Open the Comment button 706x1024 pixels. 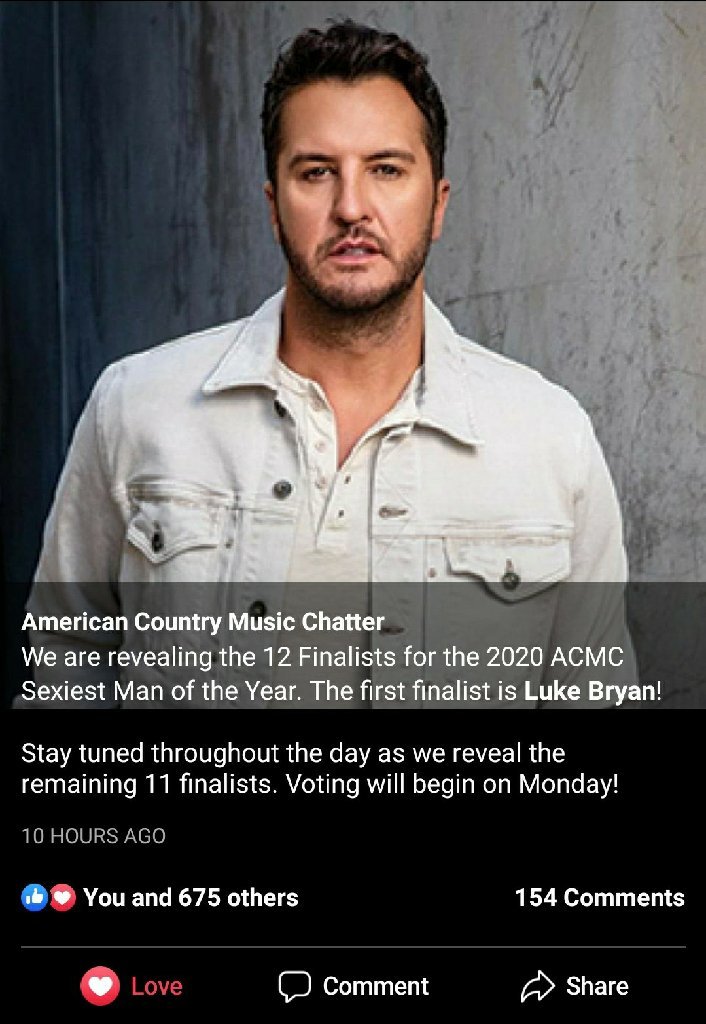(x=353, y=986)
